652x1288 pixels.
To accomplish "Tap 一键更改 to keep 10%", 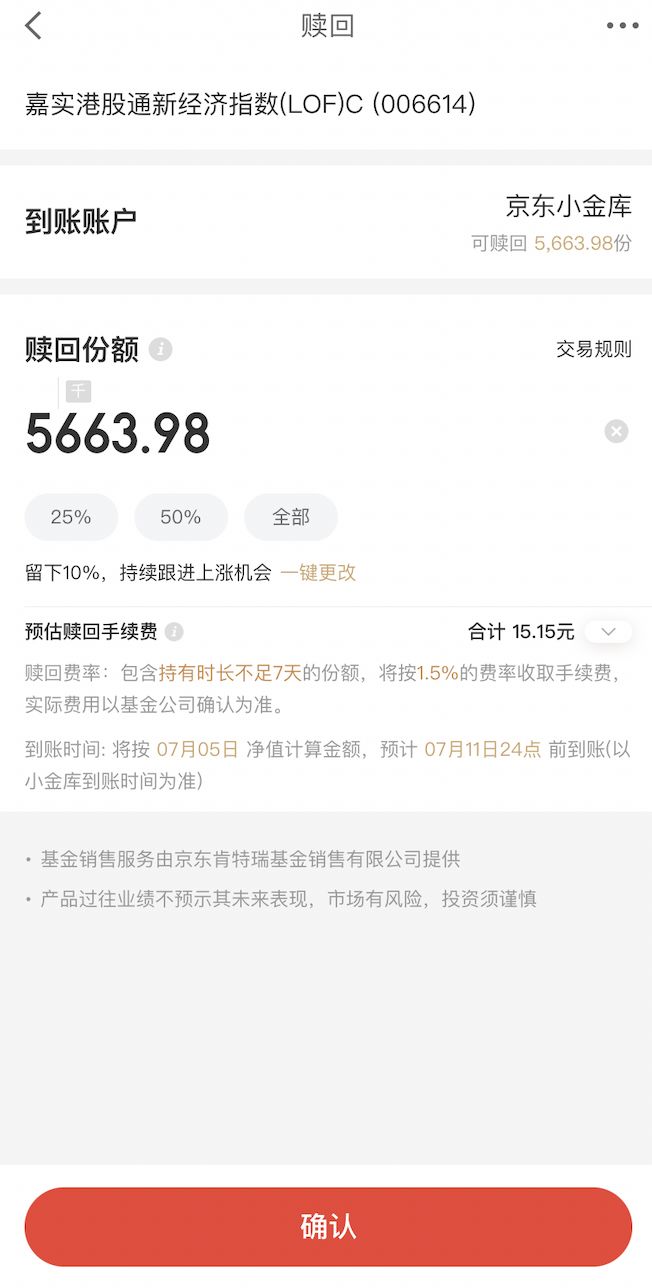I will (x=318, y=573).
